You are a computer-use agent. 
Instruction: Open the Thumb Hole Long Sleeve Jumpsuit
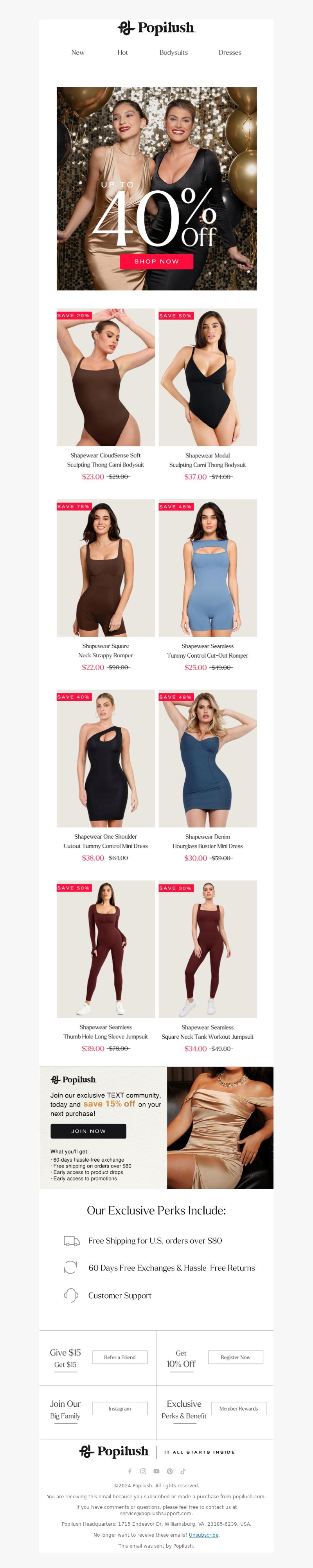tap(106, 949)
